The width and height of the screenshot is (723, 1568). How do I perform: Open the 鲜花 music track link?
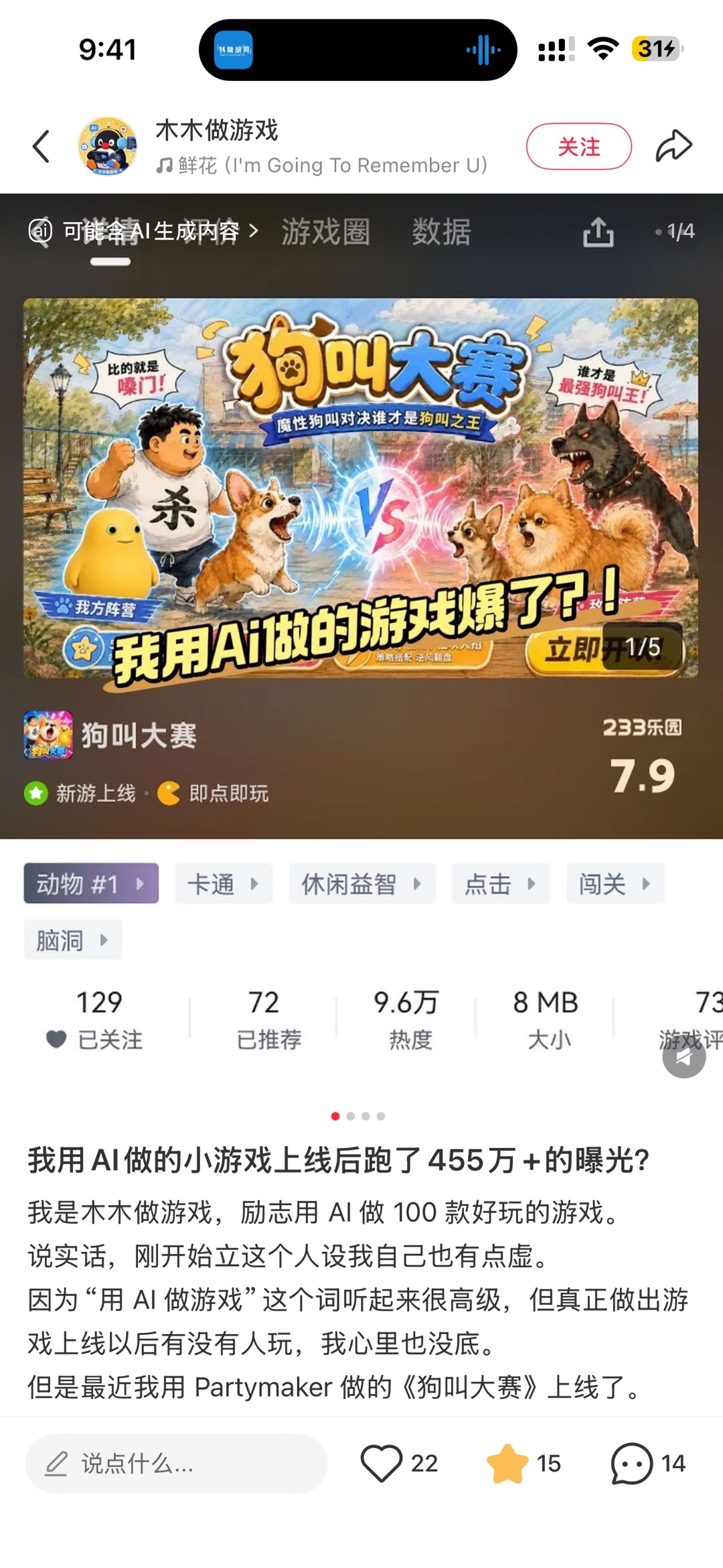[322, 165]
